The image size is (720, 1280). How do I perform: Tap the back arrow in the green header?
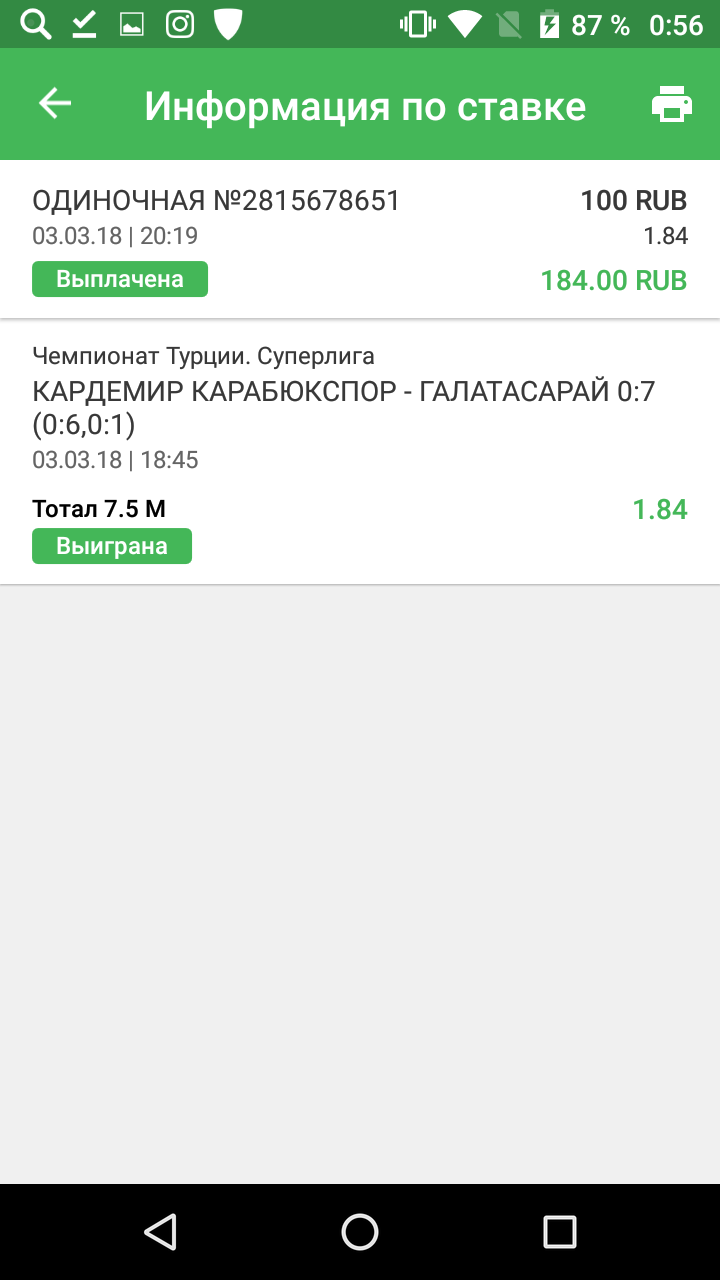tap(55, 103)
